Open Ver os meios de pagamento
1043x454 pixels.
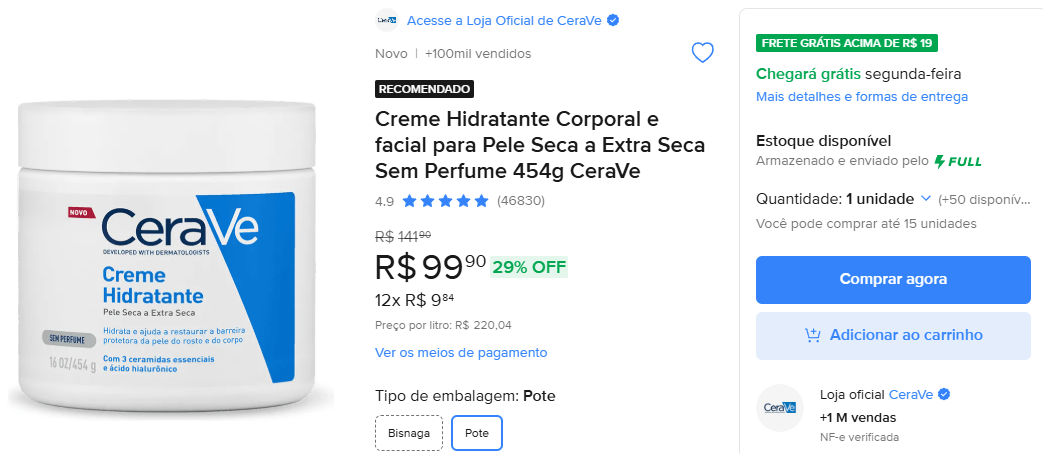(461, 352)
